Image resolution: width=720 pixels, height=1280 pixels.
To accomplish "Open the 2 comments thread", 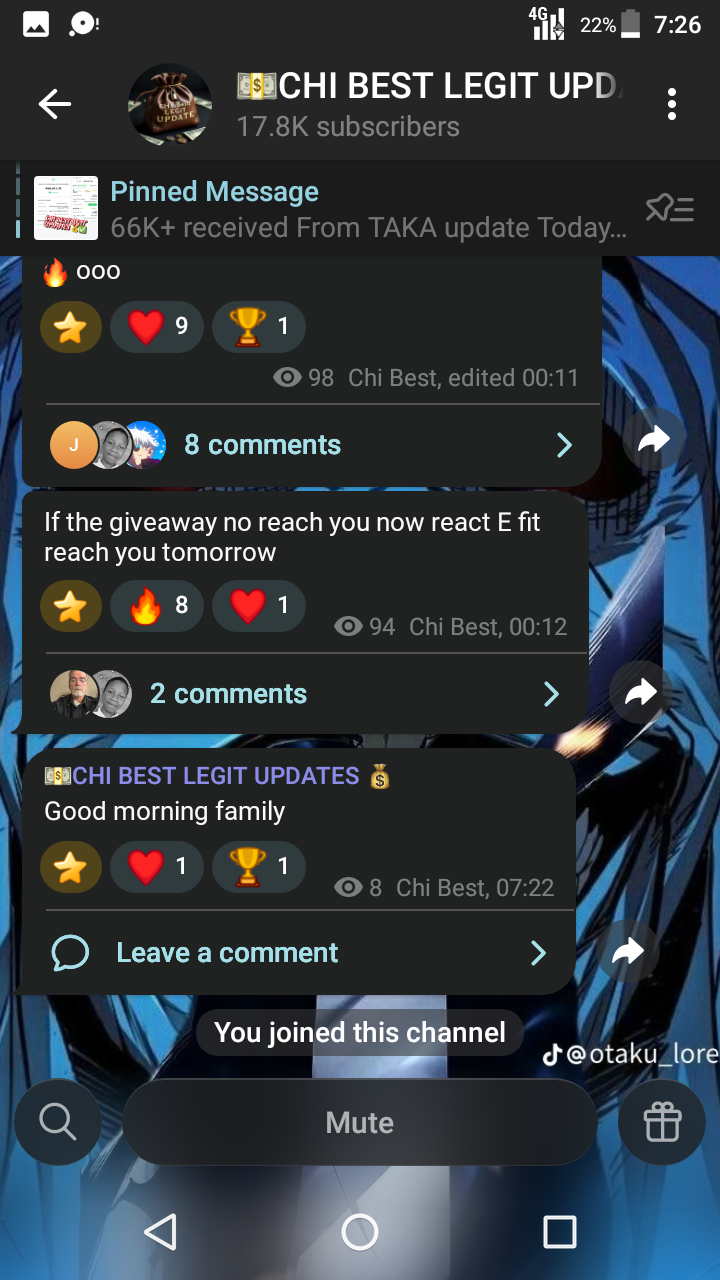I will [228, 694].
